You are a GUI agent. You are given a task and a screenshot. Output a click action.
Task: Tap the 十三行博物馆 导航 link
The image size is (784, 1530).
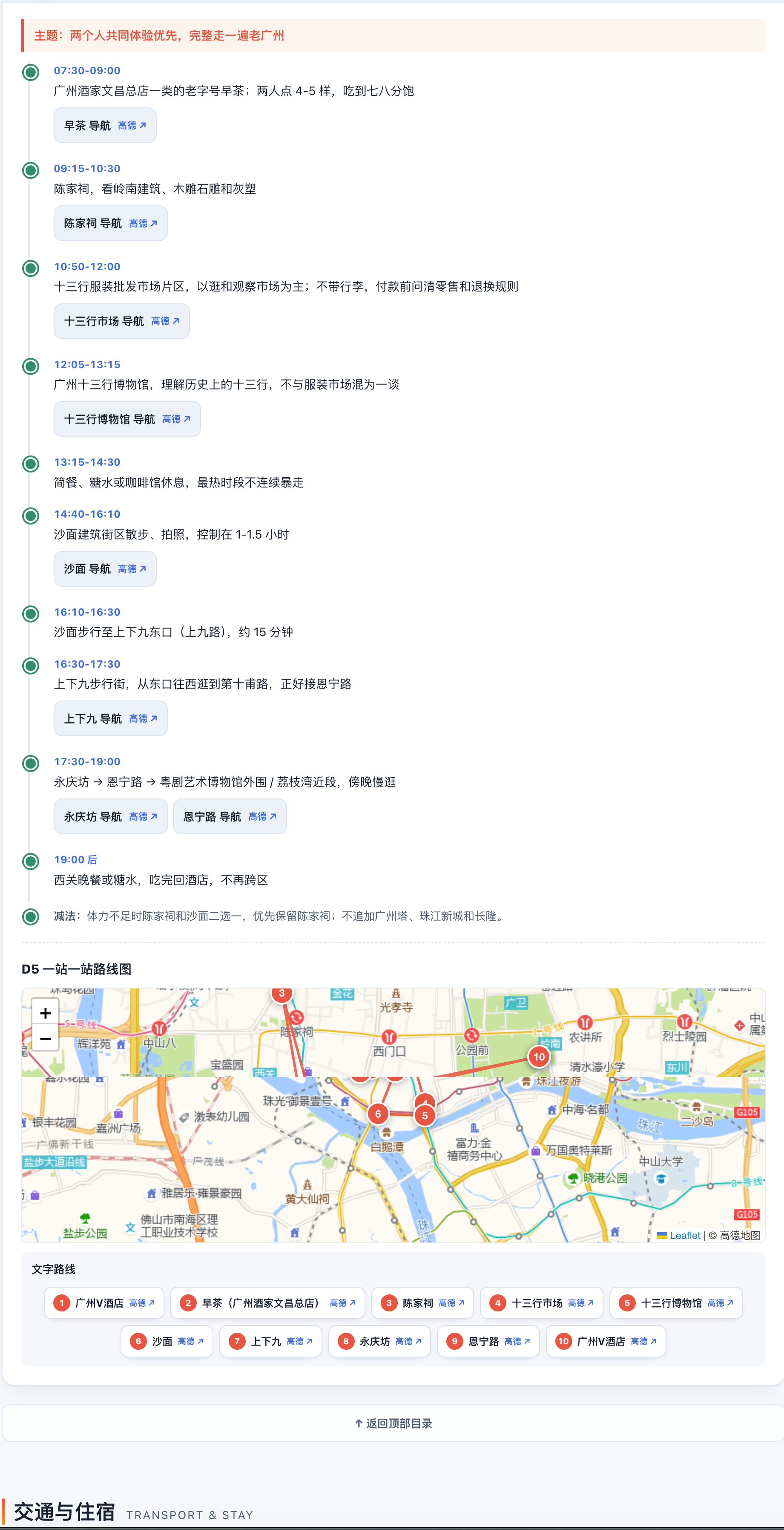(127, 419)
